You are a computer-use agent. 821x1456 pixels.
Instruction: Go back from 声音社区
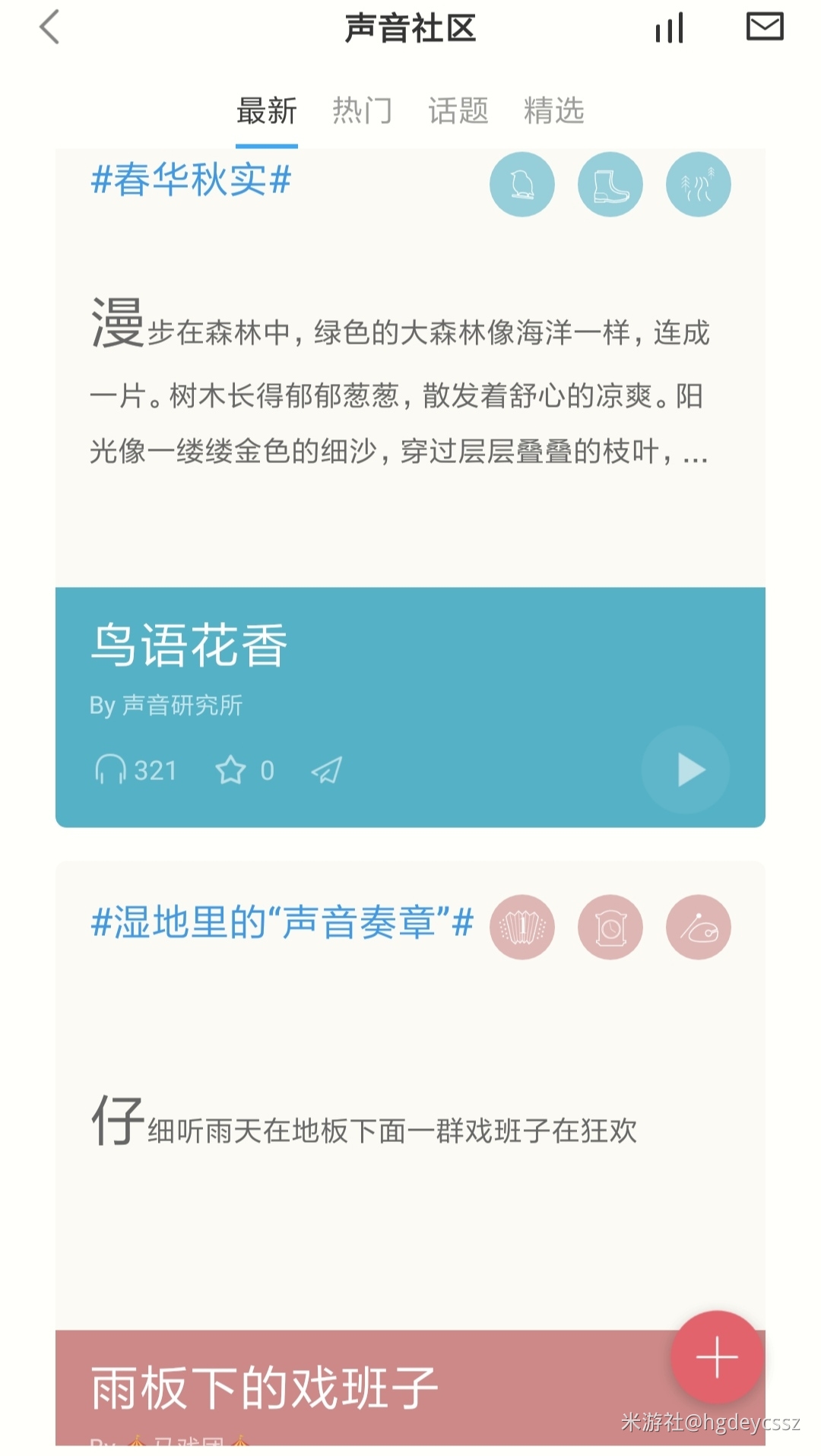tap(49, 28)
